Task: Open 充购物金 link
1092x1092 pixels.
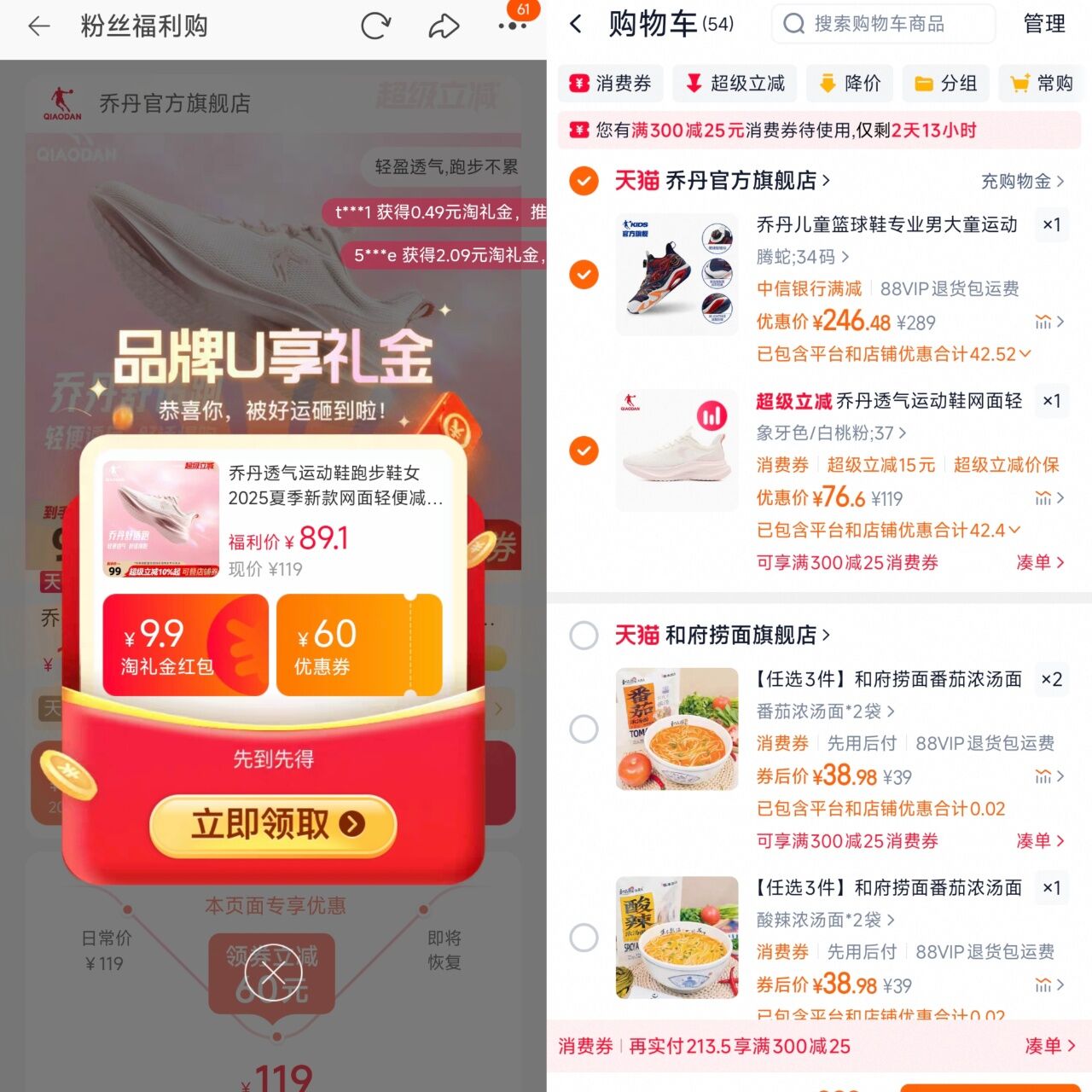Action: [1022, 181]
